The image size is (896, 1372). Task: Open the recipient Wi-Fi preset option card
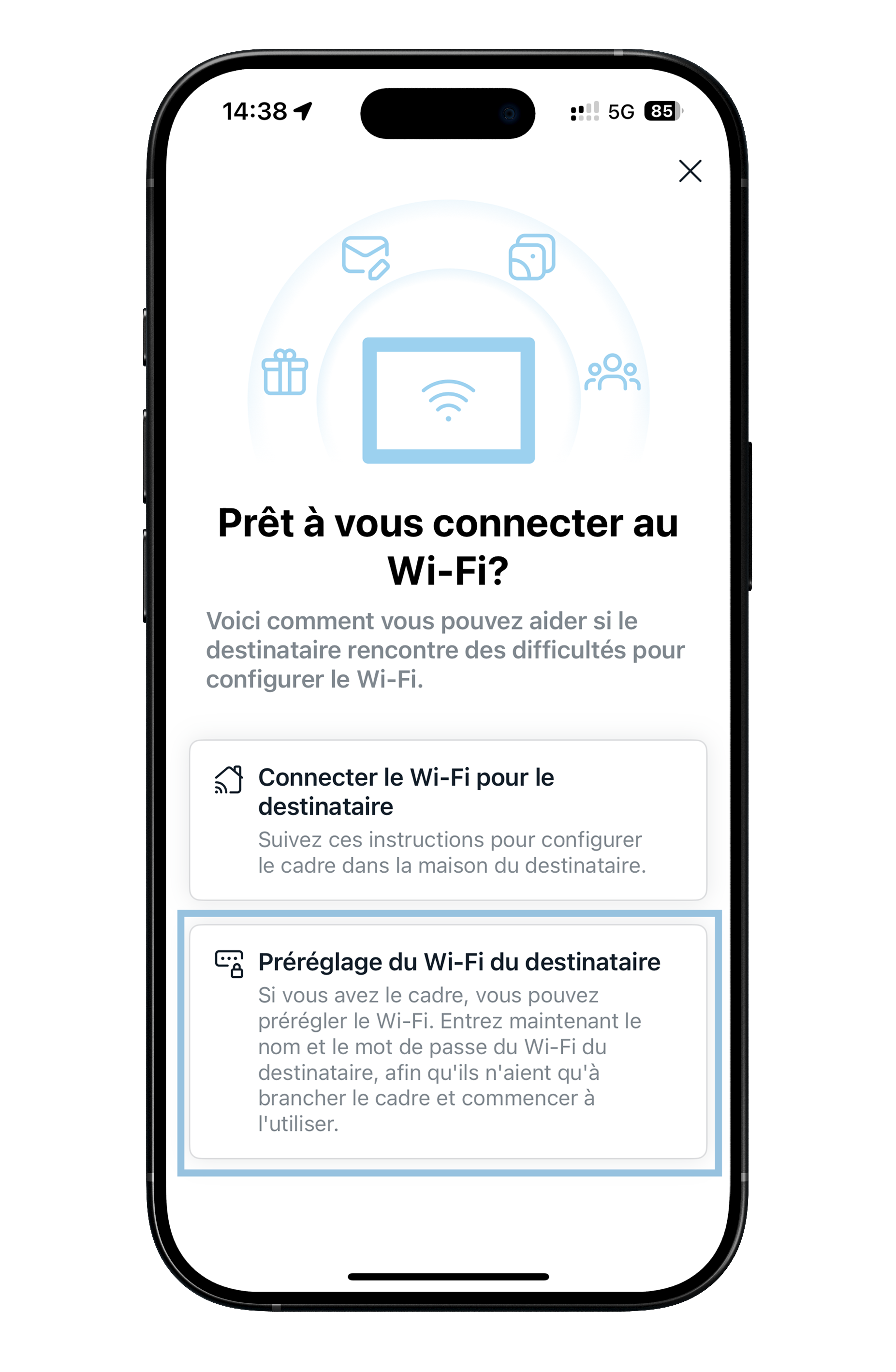point(448,1038)
